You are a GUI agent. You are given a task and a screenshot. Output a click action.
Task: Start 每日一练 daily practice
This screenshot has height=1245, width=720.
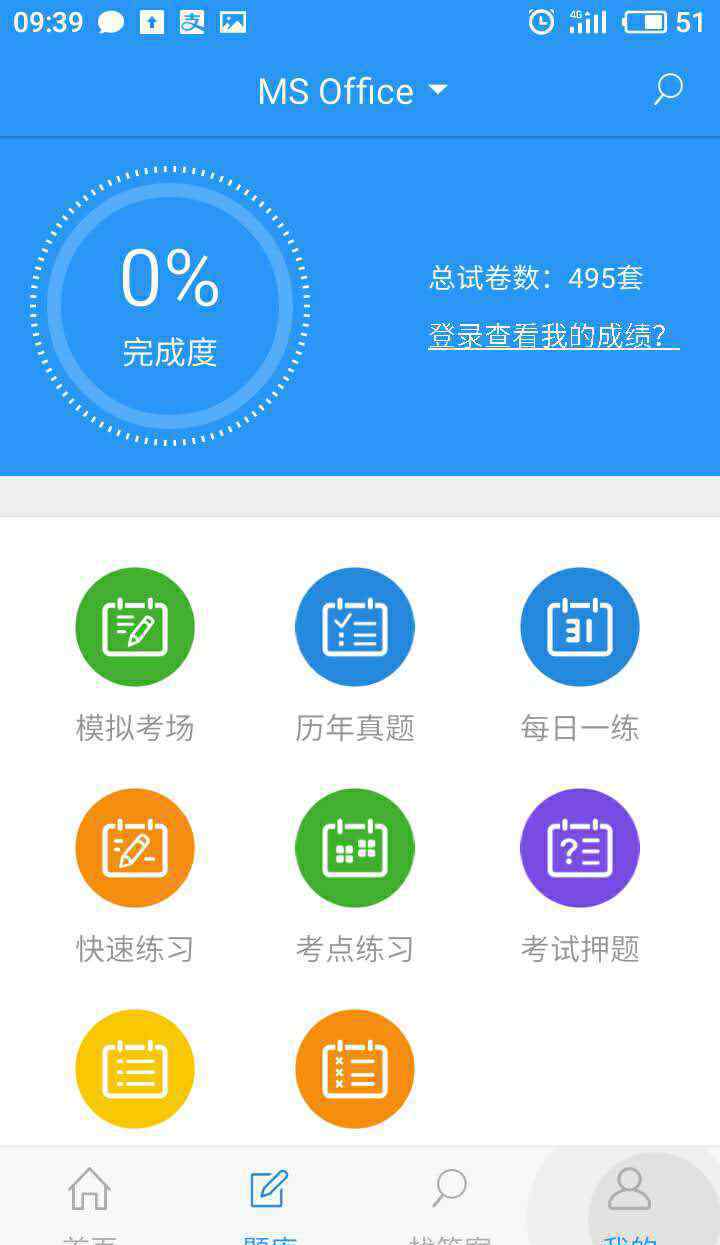pos(580,655)
